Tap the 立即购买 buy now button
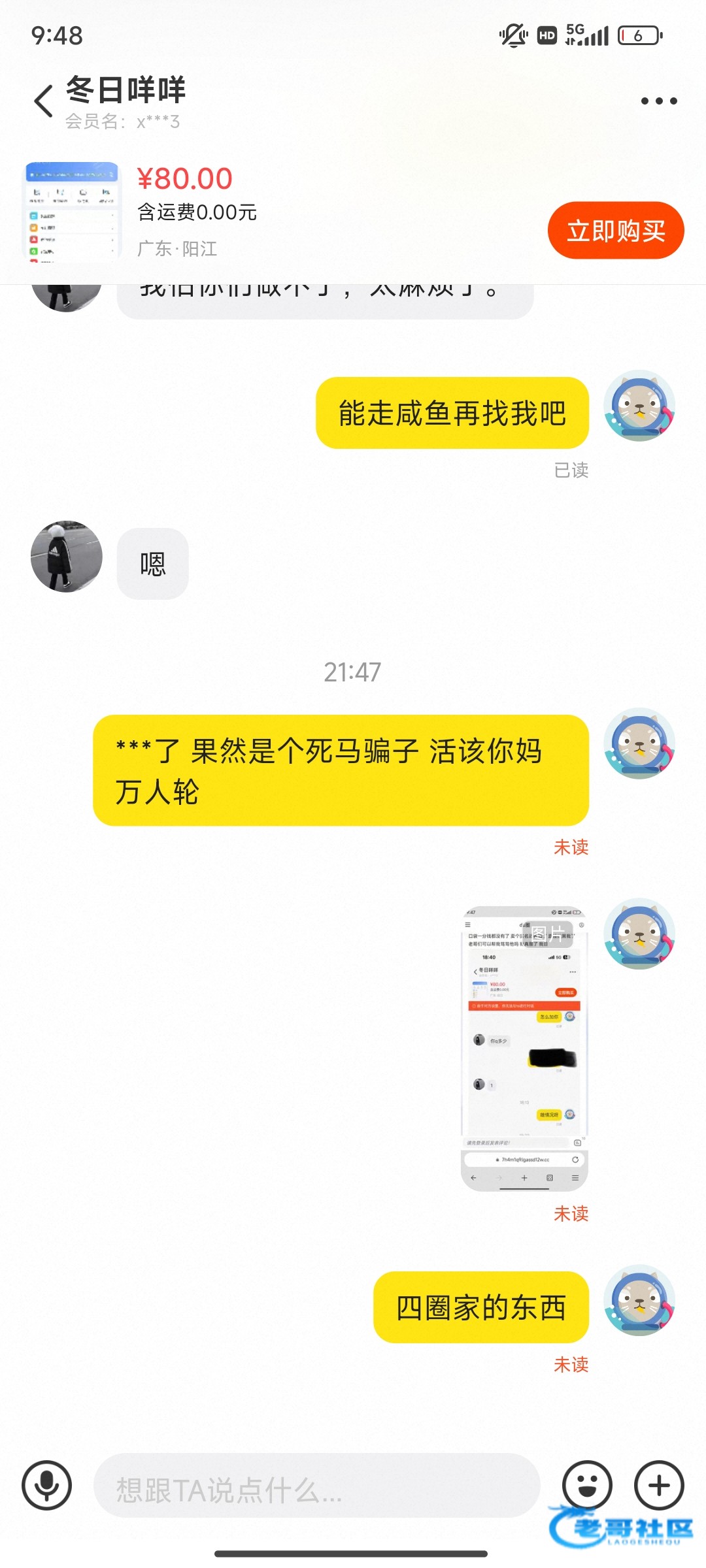706x1568 pixels. (616, 231)
